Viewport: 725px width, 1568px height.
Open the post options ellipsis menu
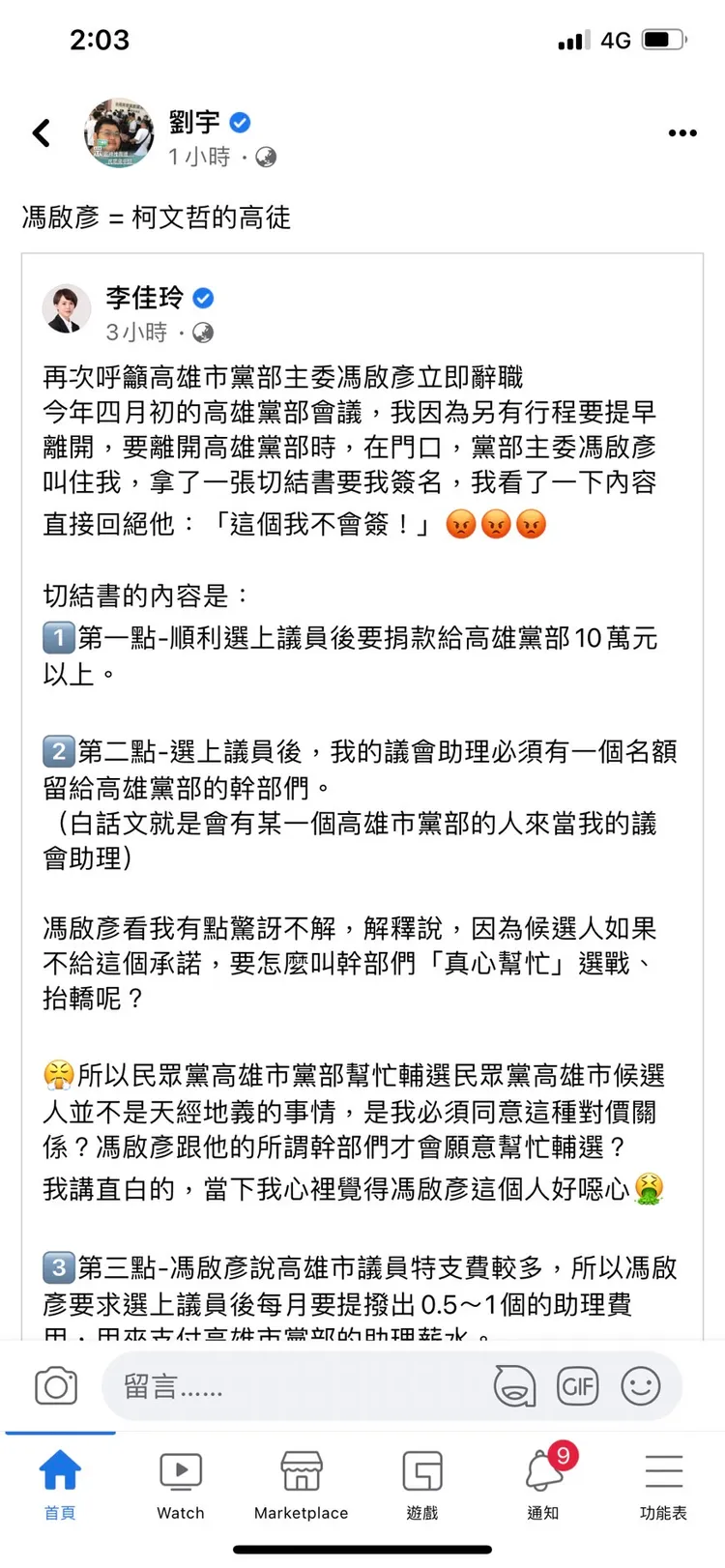pos(681,132)
